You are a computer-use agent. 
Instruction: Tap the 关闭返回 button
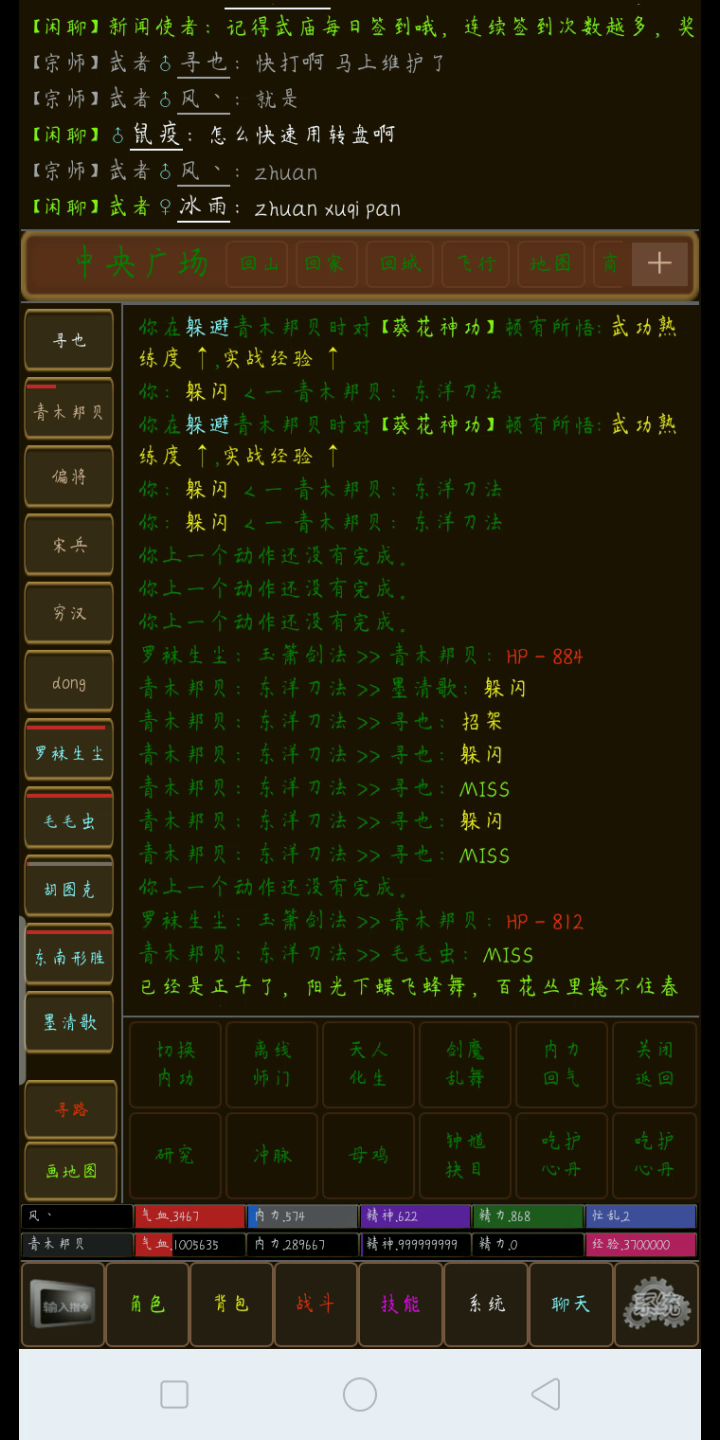click(x=655, y=1064)
